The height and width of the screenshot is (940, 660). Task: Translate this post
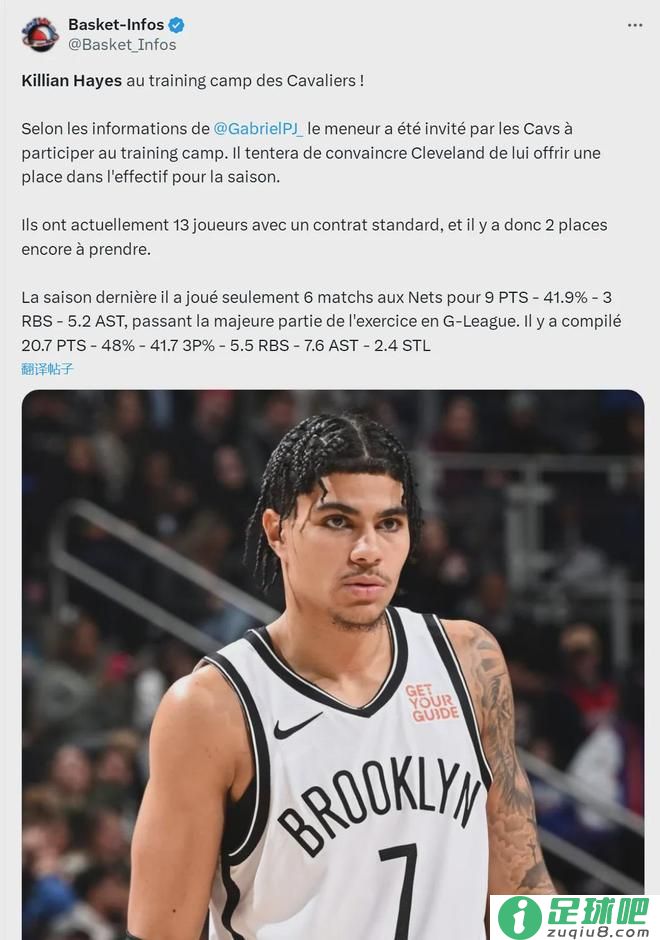point(47,368)
